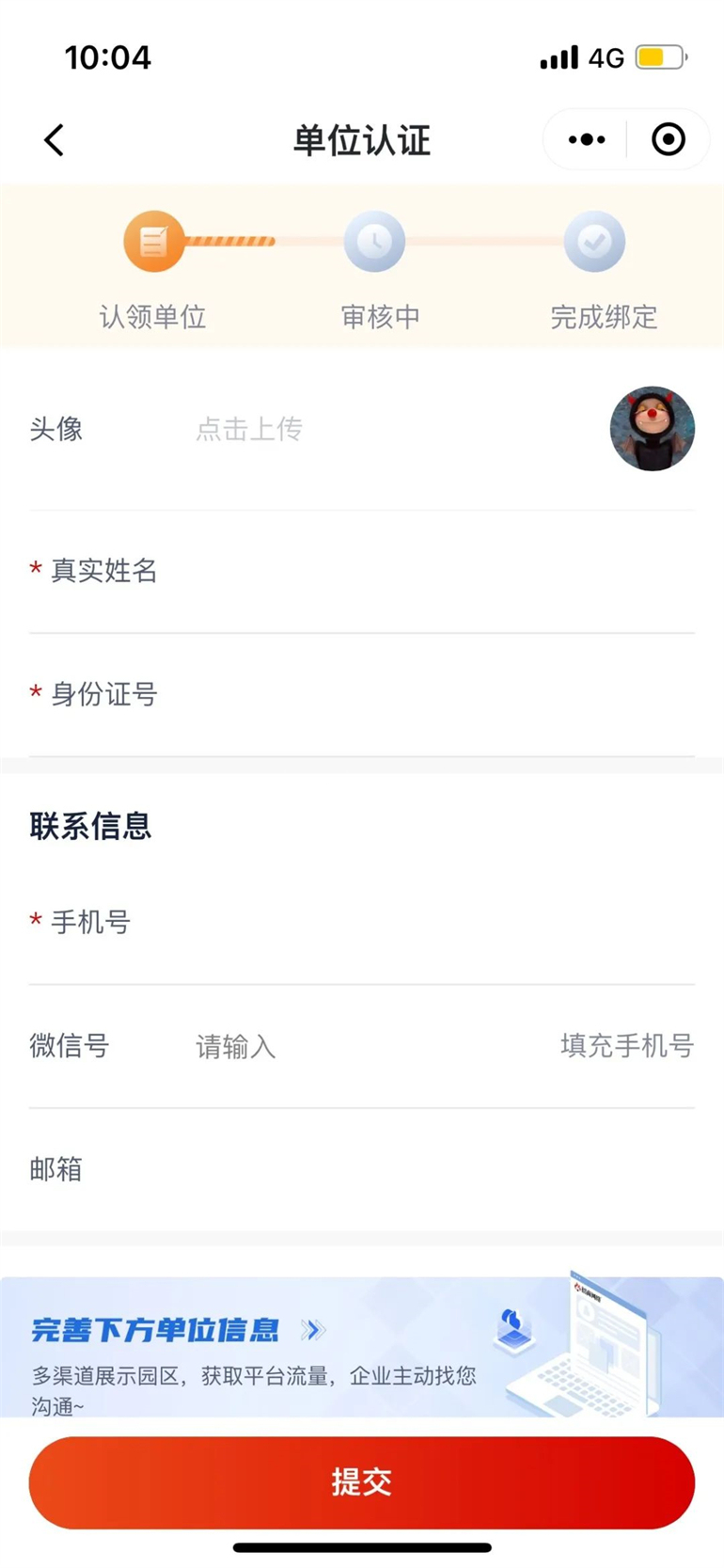The image size is (724, 1568).
Task: Click the 审核中 clock step icon
Action: coord(375,241)
